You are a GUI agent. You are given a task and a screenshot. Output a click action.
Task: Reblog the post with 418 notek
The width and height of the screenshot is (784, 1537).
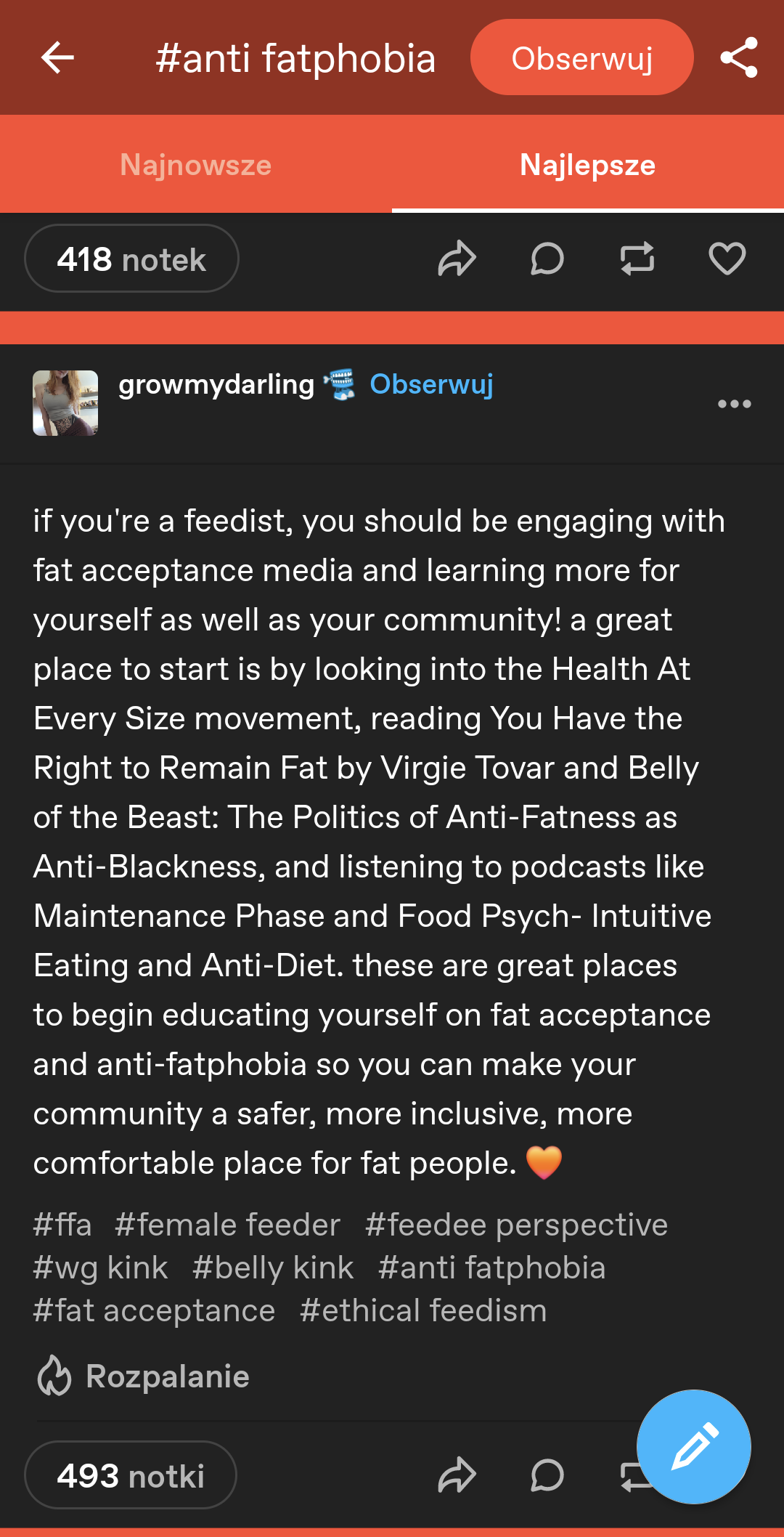(x=637, y=259)
